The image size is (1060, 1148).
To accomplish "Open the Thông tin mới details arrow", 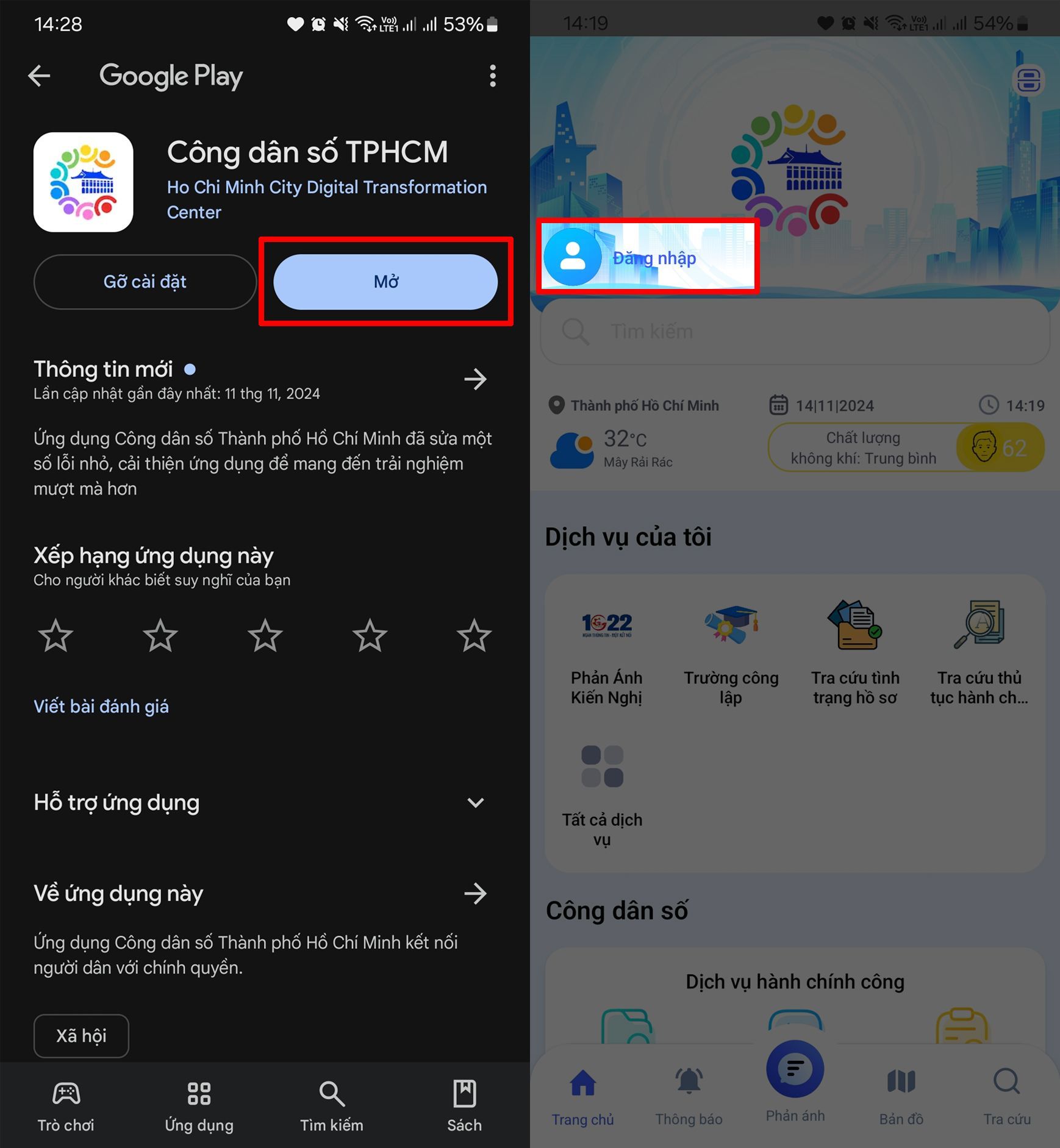I will [475, 379].
